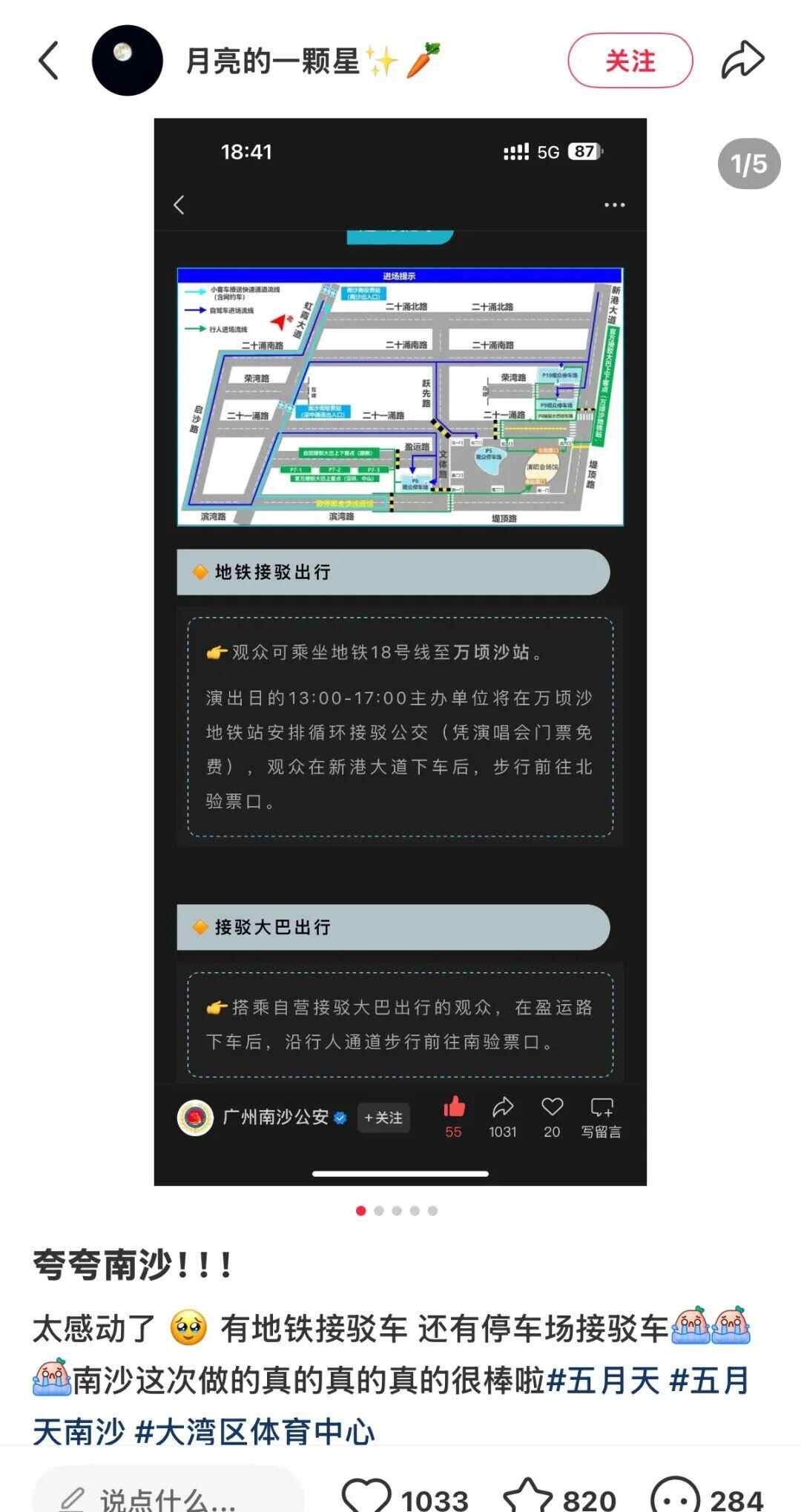This screenshot has height=1512, width=801.
Task: Open the comments with the comment icon
Action: tap(673, 1496)
